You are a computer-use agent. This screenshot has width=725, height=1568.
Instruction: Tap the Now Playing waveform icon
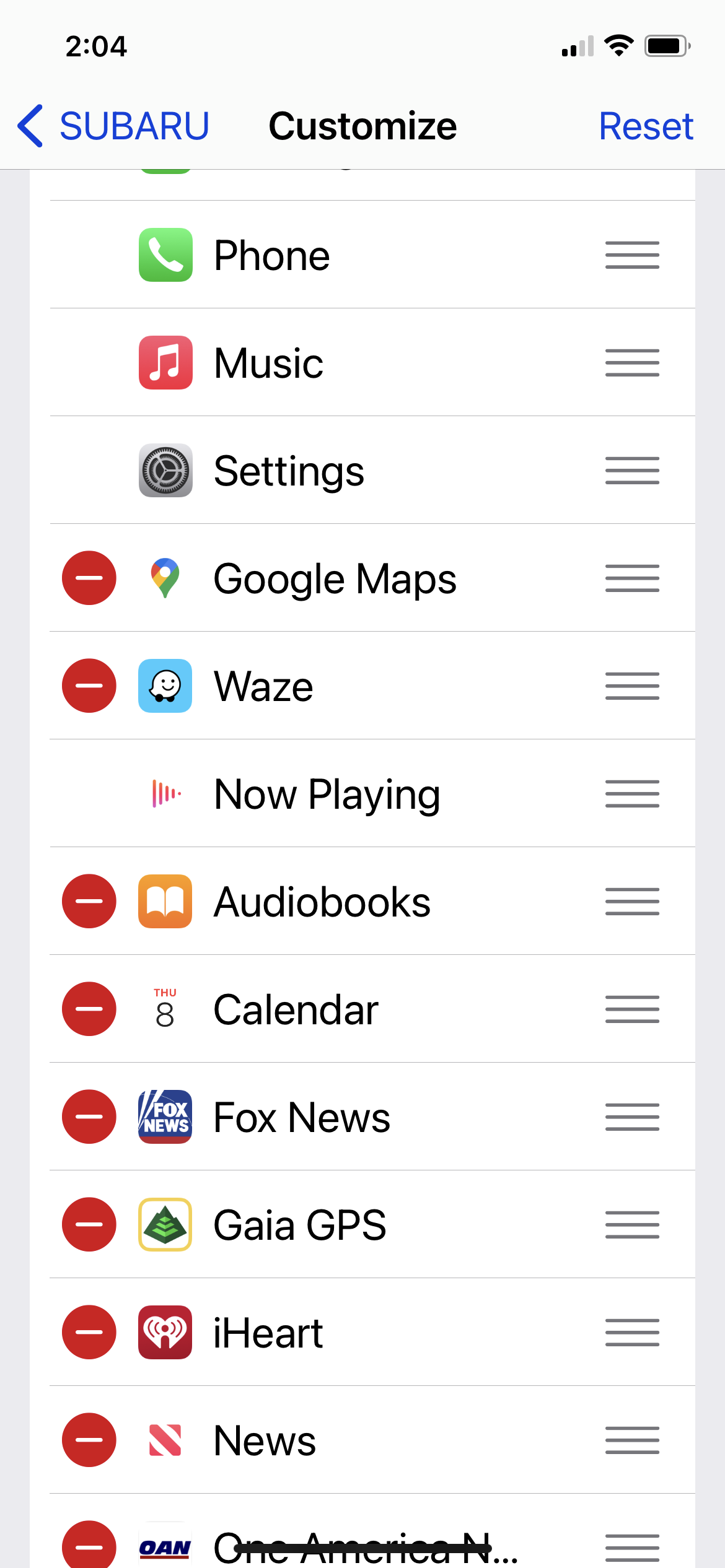tap(165, 793)
